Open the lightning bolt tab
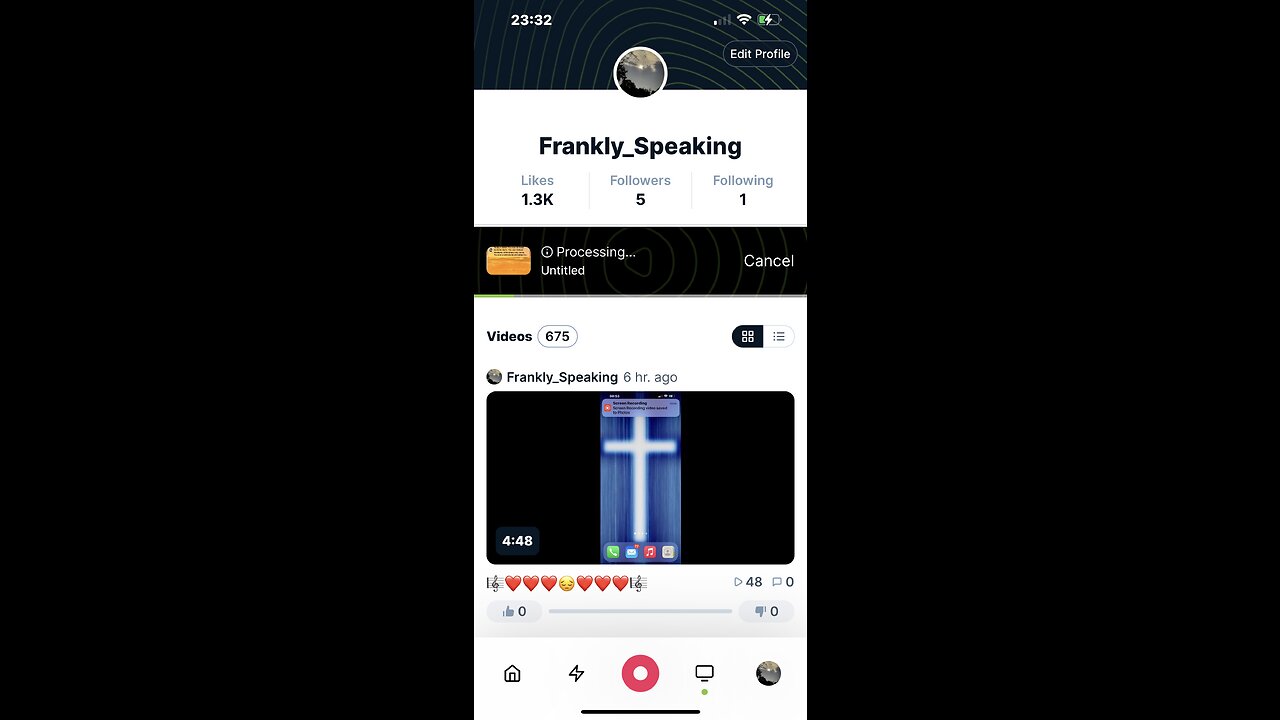This screenshot has height=720, width=1280. pos(576,673)
